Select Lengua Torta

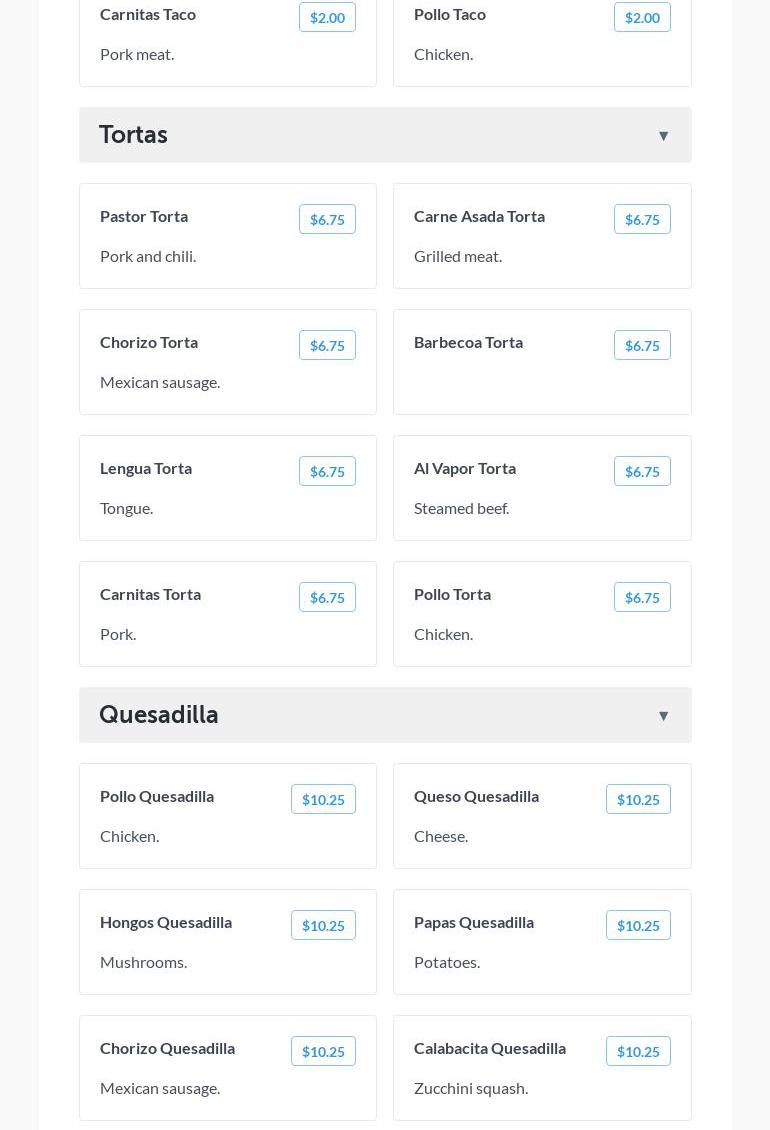click(x=228, y=488)
